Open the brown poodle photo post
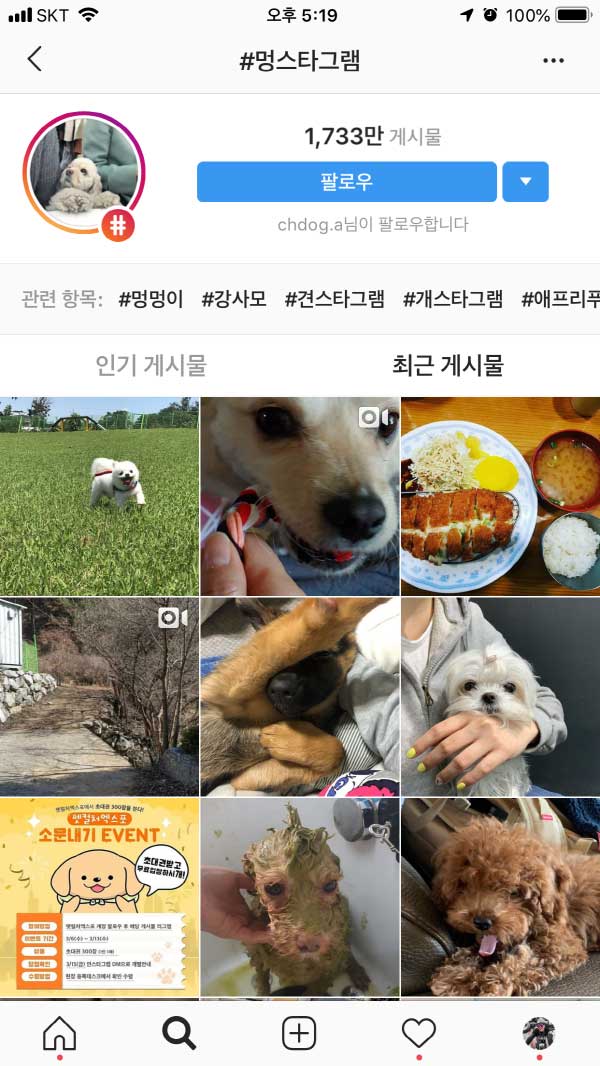600x1066 pixels. (500, 896)
